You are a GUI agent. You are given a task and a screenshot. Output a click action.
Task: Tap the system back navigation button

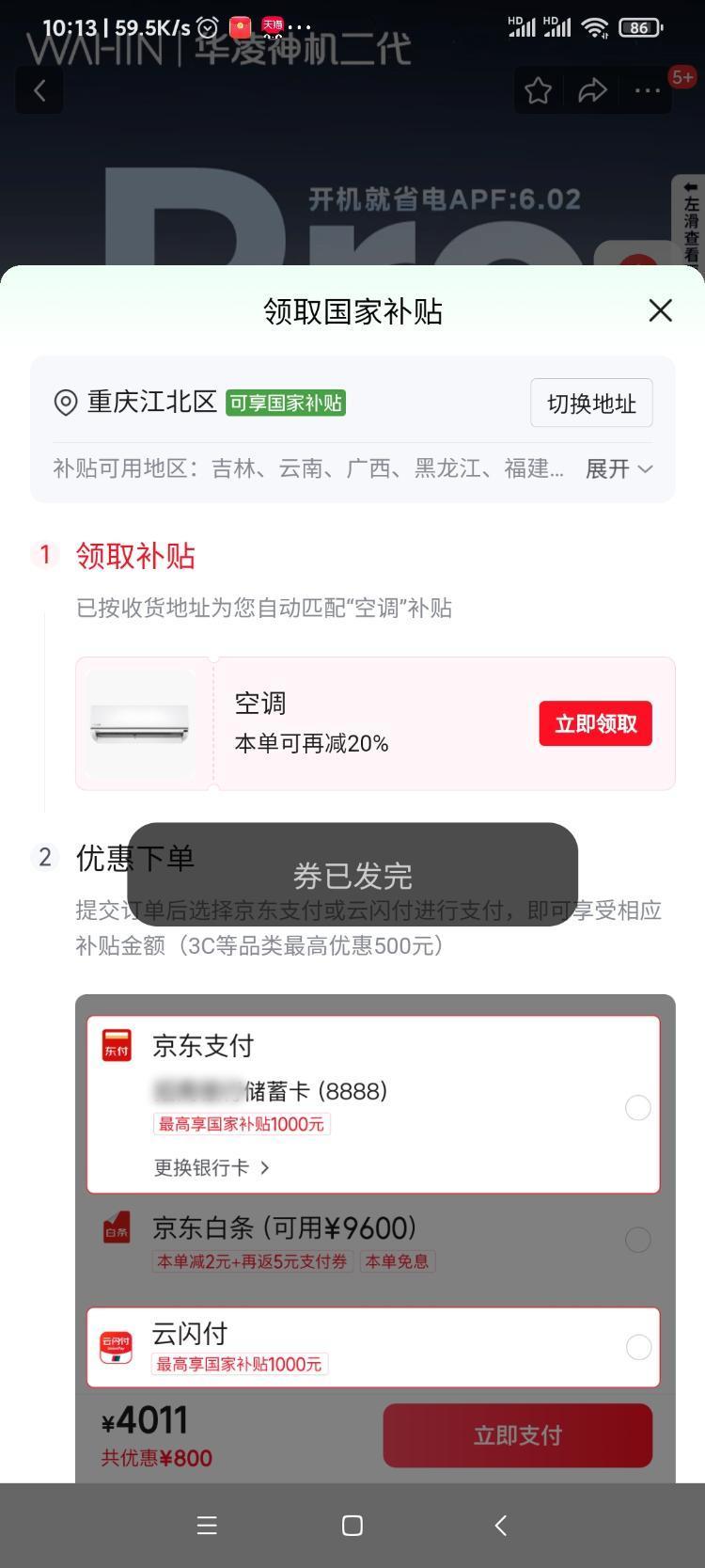click(501, 1526)
